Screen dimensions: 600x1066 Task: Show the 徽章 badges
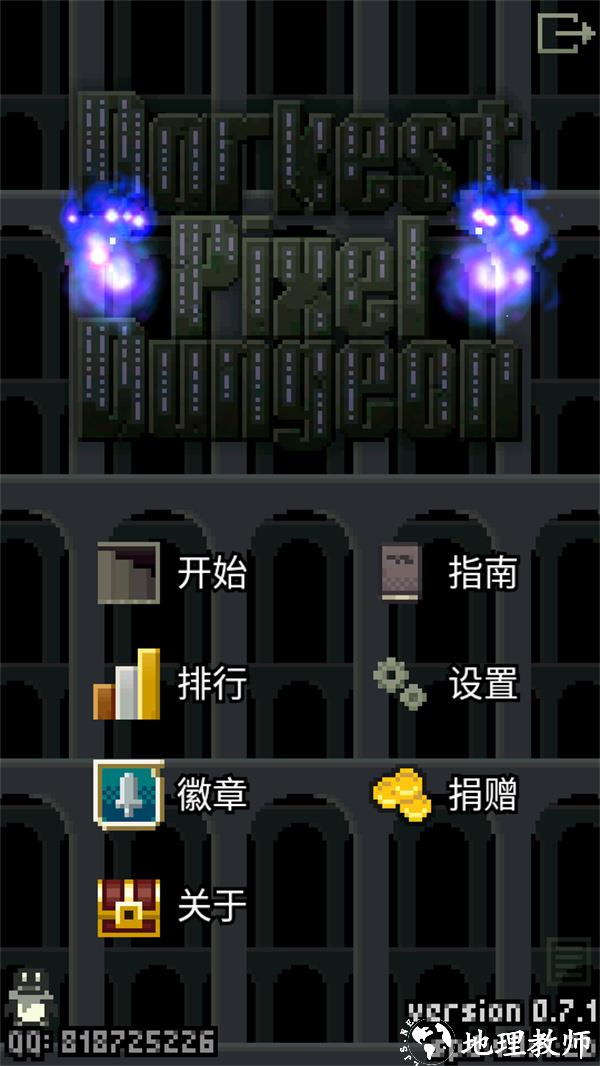(x=170, y=796)
